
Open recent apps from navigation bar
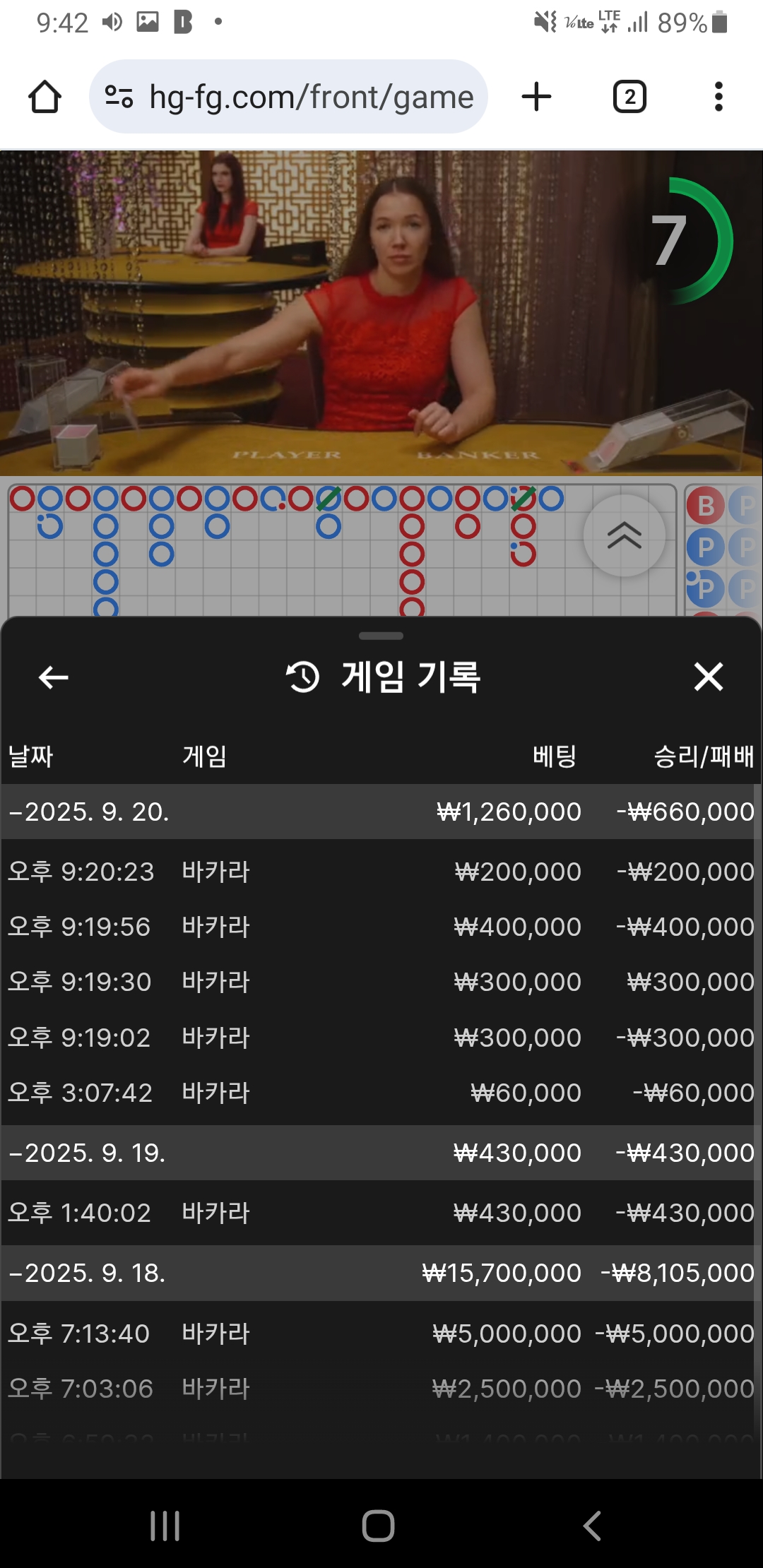click(165, 1526)
